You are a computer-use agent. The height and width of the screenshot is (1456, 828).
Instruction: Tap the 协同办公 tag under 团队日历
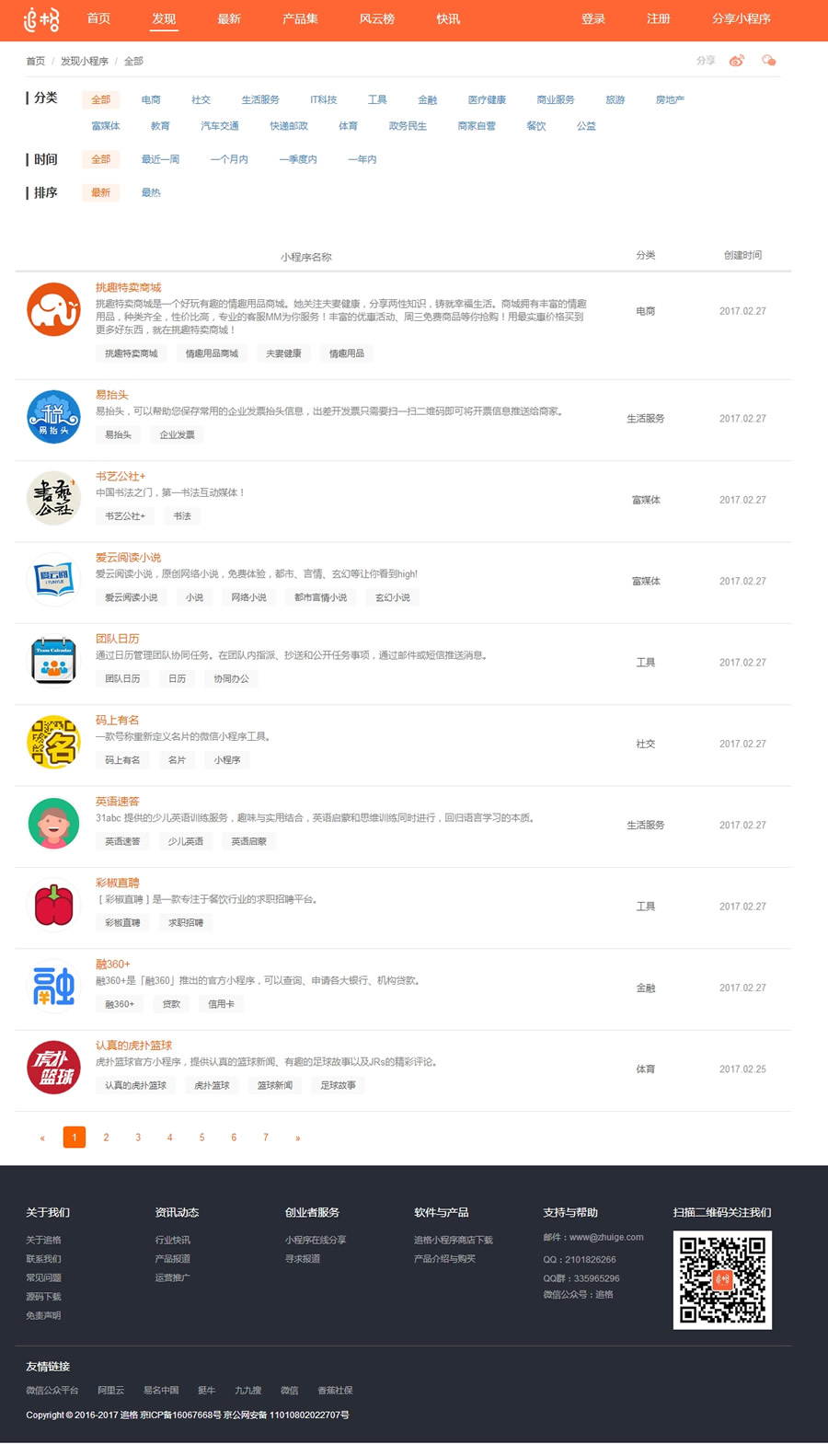pyautogui.click(x=231, y=678)
